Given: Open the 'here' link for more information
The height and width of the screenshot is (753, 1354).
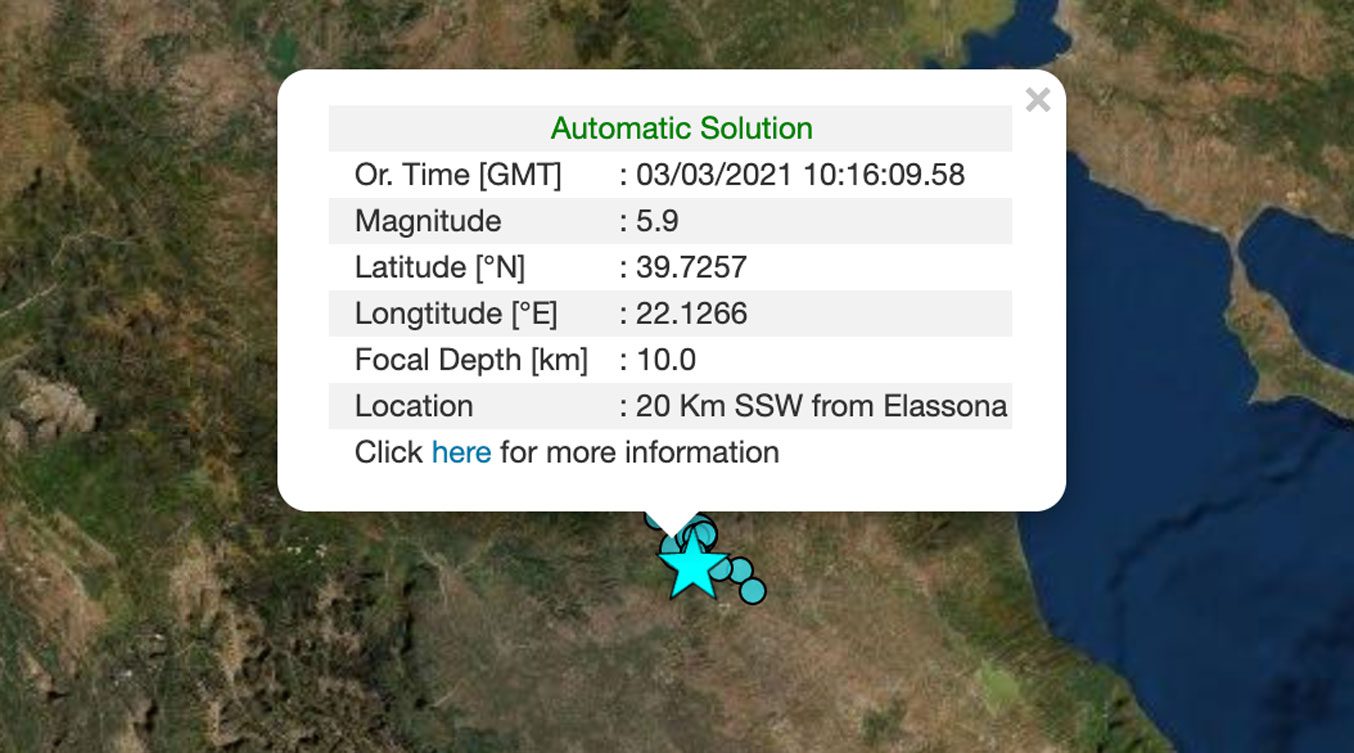Looking at the screenshot, I should [461, 452].
